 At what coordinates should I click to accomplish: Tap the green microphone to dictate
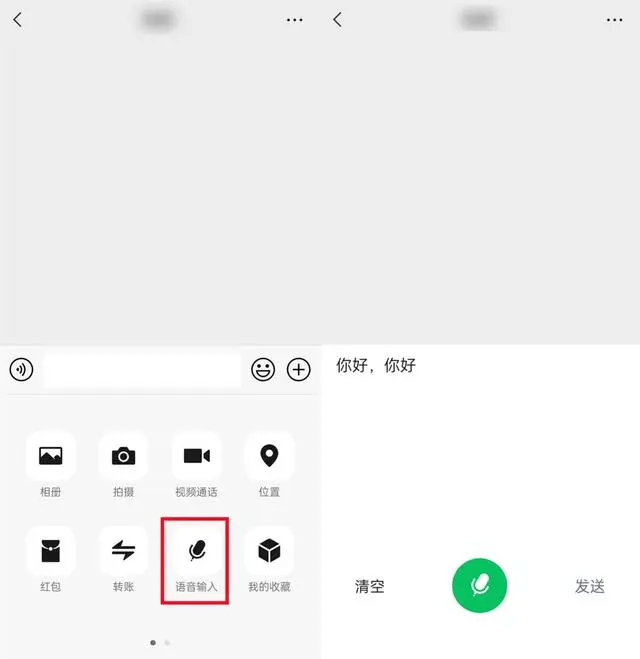point(480,585)
